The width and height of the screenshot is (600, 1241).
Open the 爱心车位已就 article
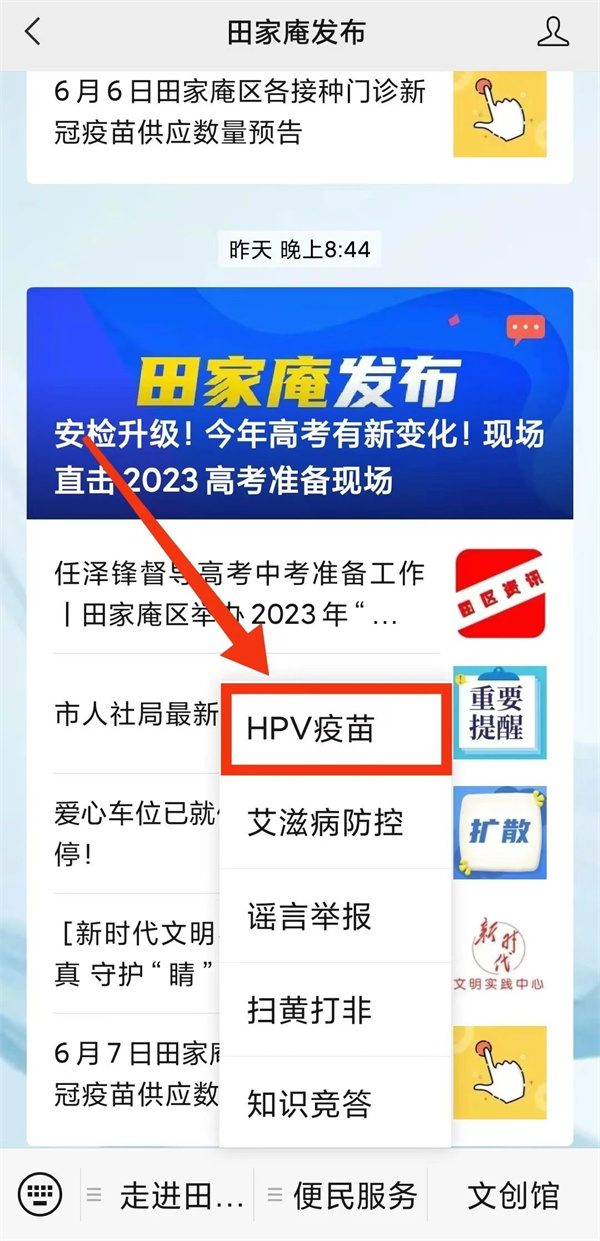pos(135,834)
